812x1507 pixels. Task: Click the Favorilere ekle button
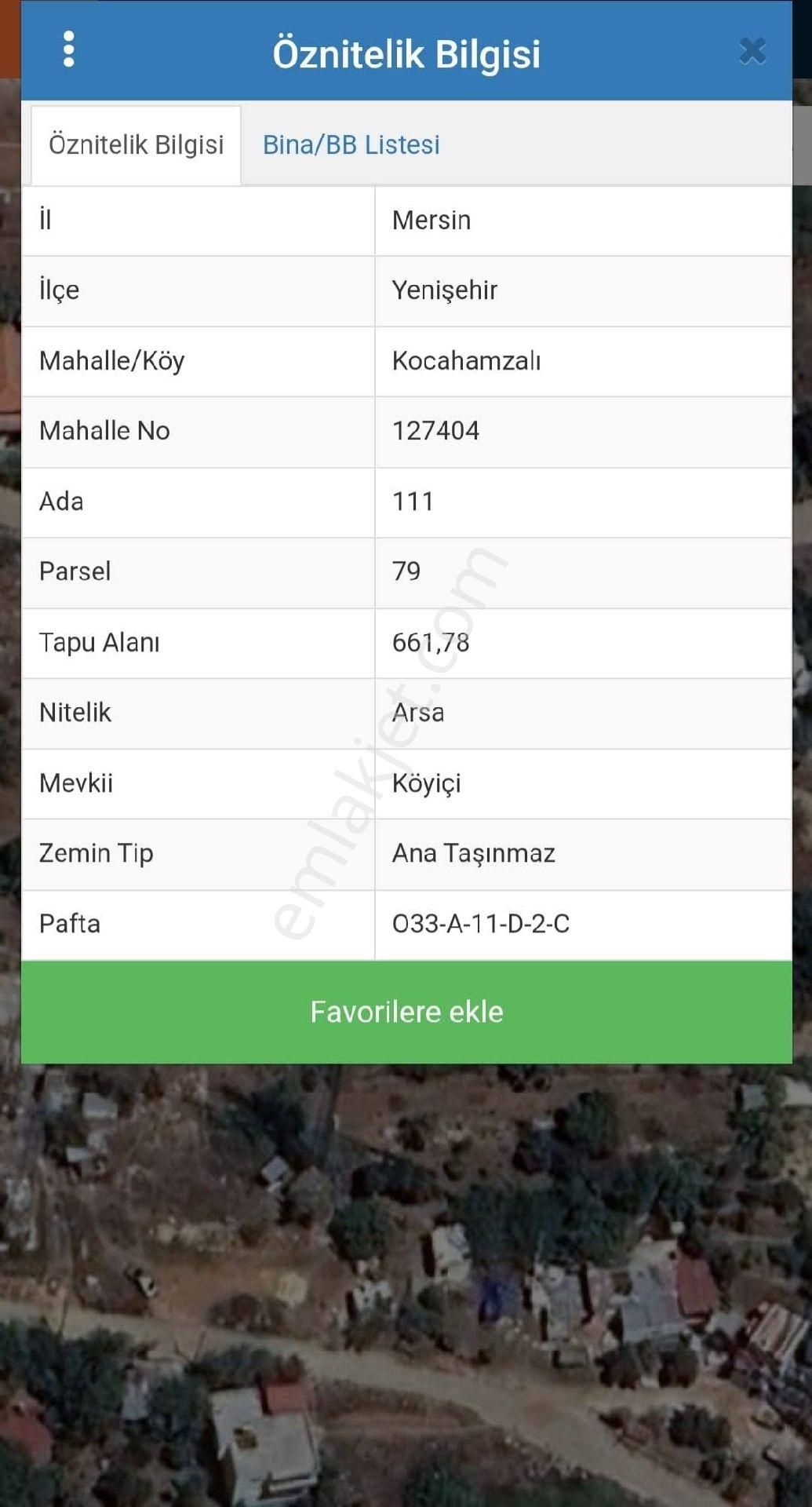tap(406, 1012)
